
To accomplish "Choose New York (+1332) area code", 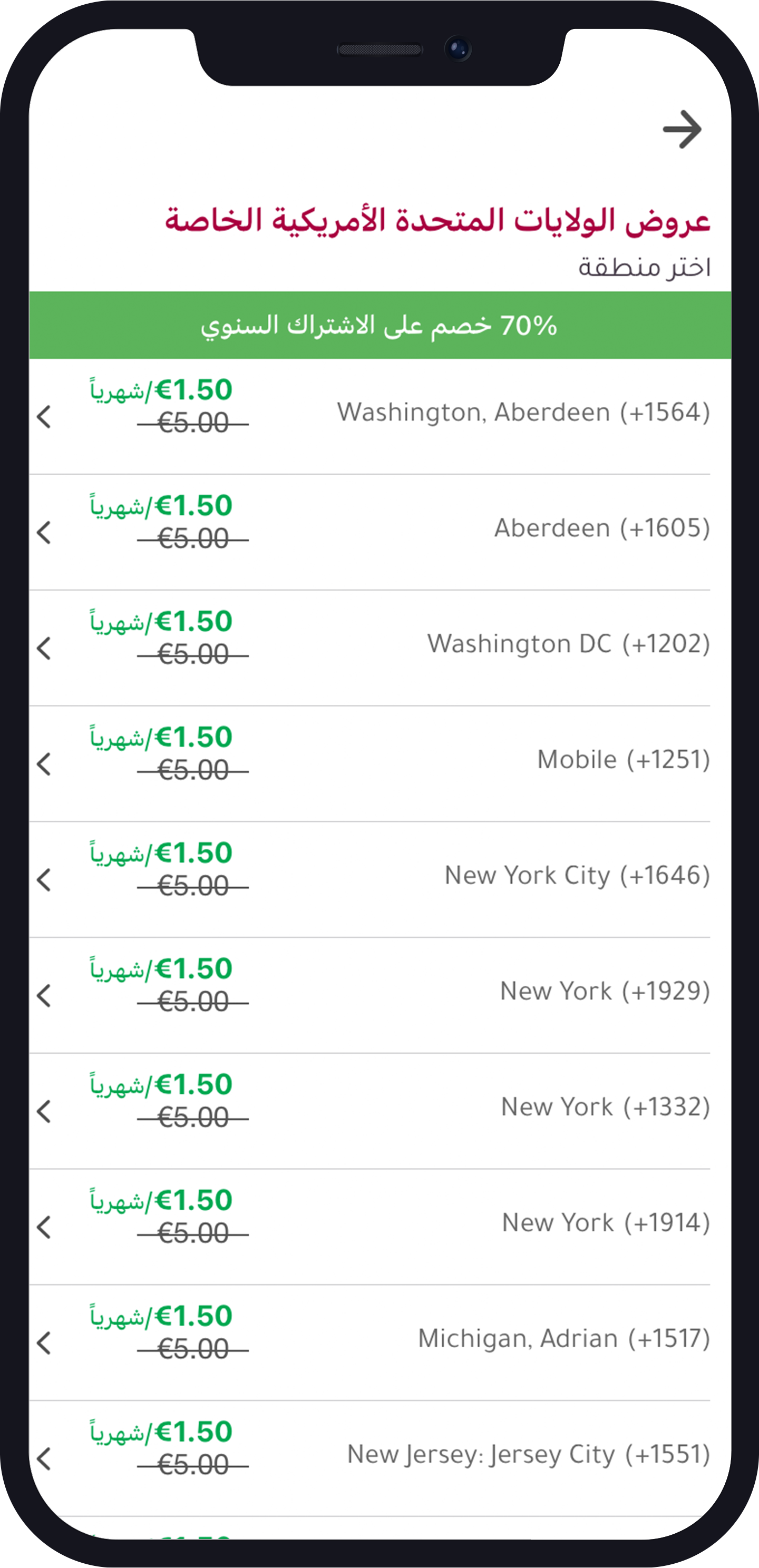I will (x=605, y=1106).
